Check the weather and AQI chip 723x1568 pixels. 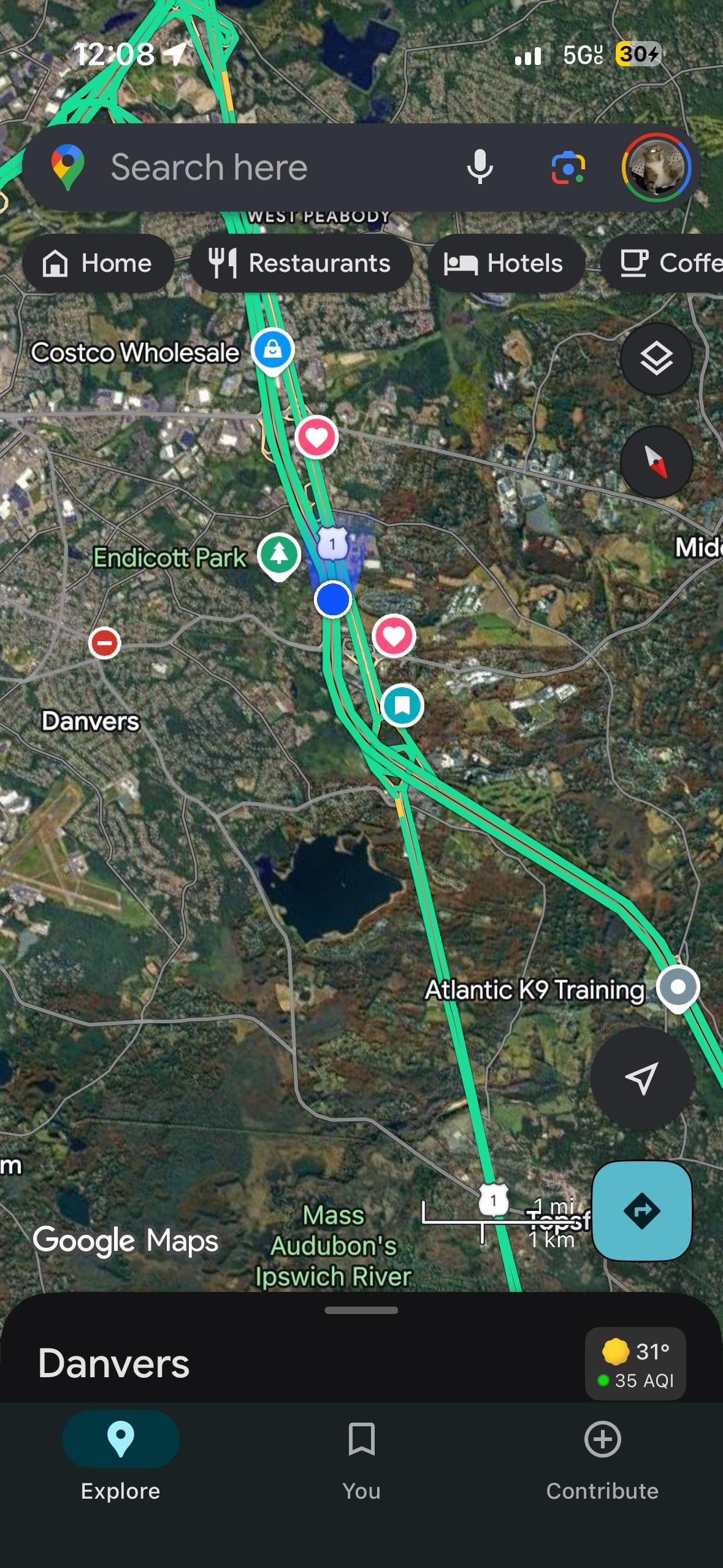tap(635, 1364)
